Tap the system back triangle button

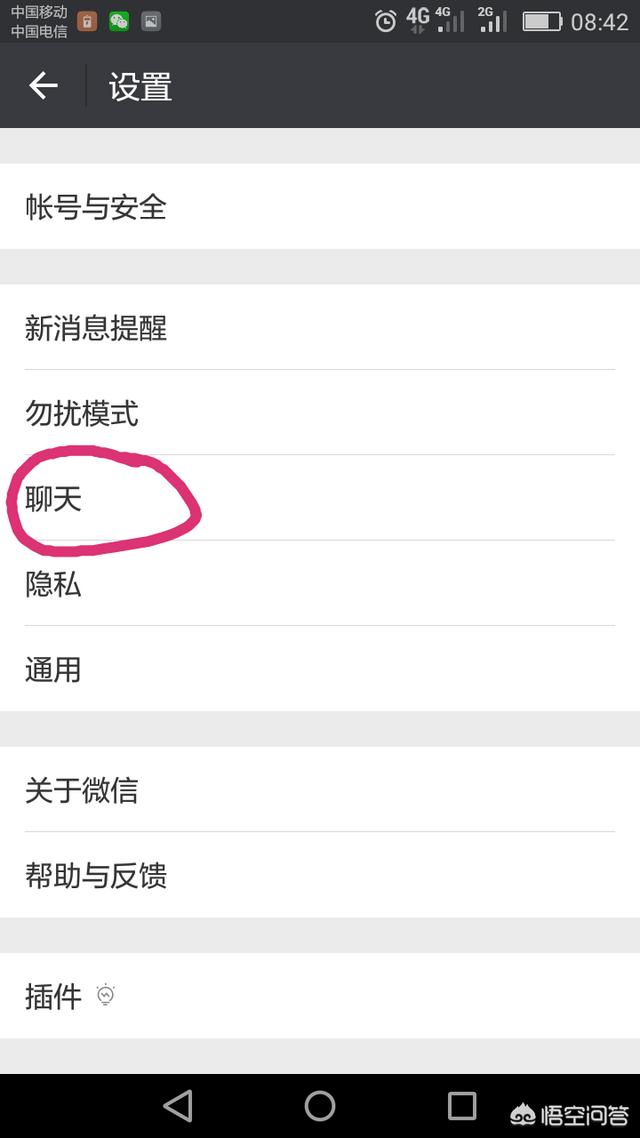[178, 1105]
